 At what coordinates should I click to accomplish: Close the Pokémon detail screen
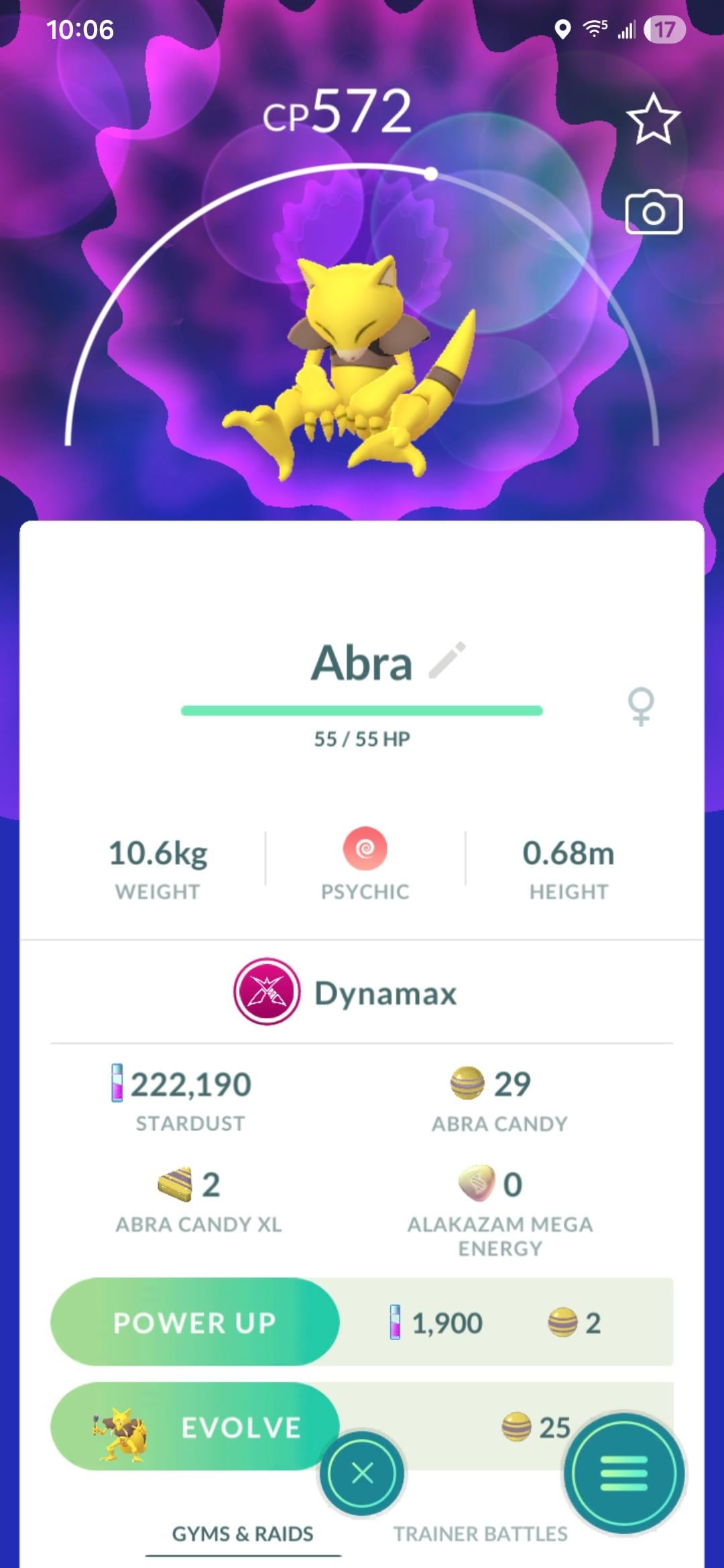[x=362, y=1474]
